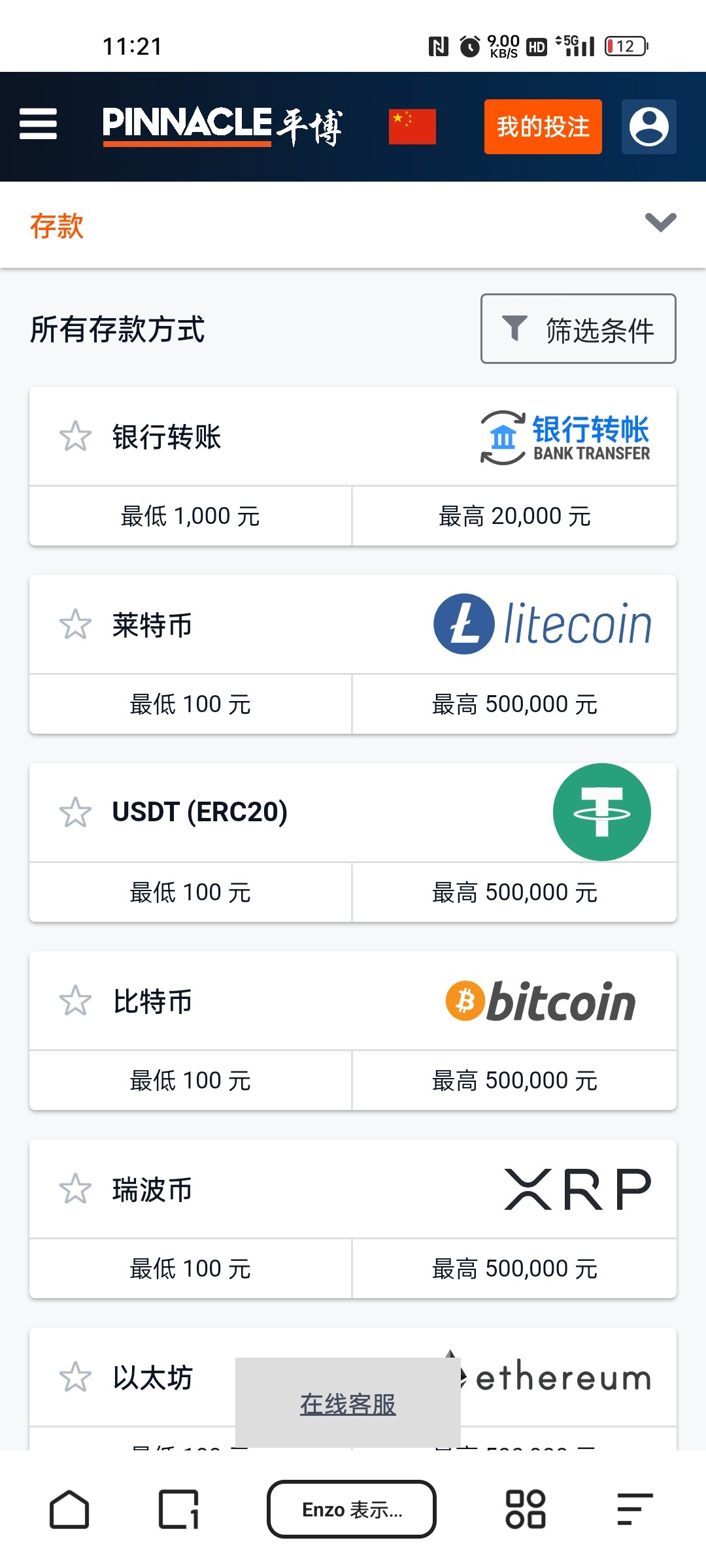Screen dimensions: 706x1568
Task: Star the USDT (ERC20) method
Action: 75,812
